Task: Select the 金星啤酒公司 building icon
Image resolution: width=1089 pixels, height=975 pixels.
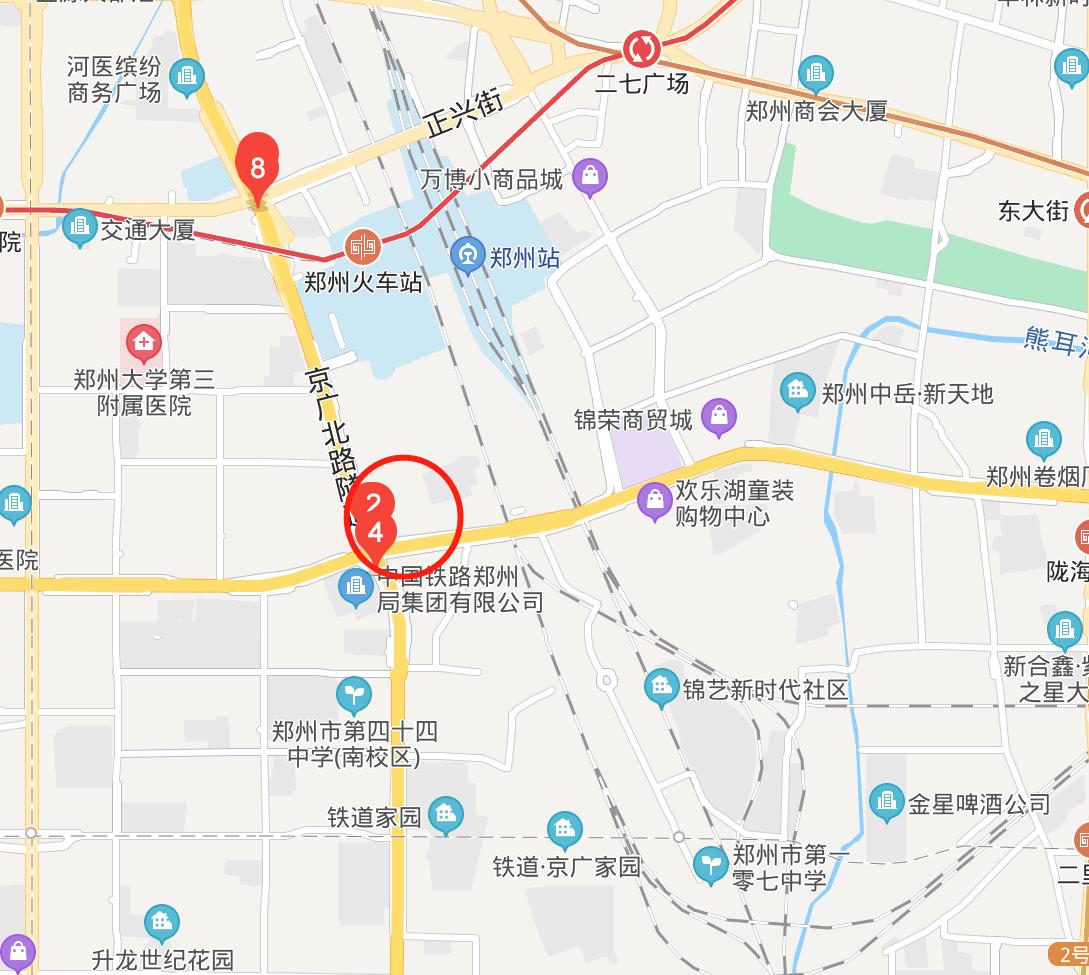Action: [886, 802]
